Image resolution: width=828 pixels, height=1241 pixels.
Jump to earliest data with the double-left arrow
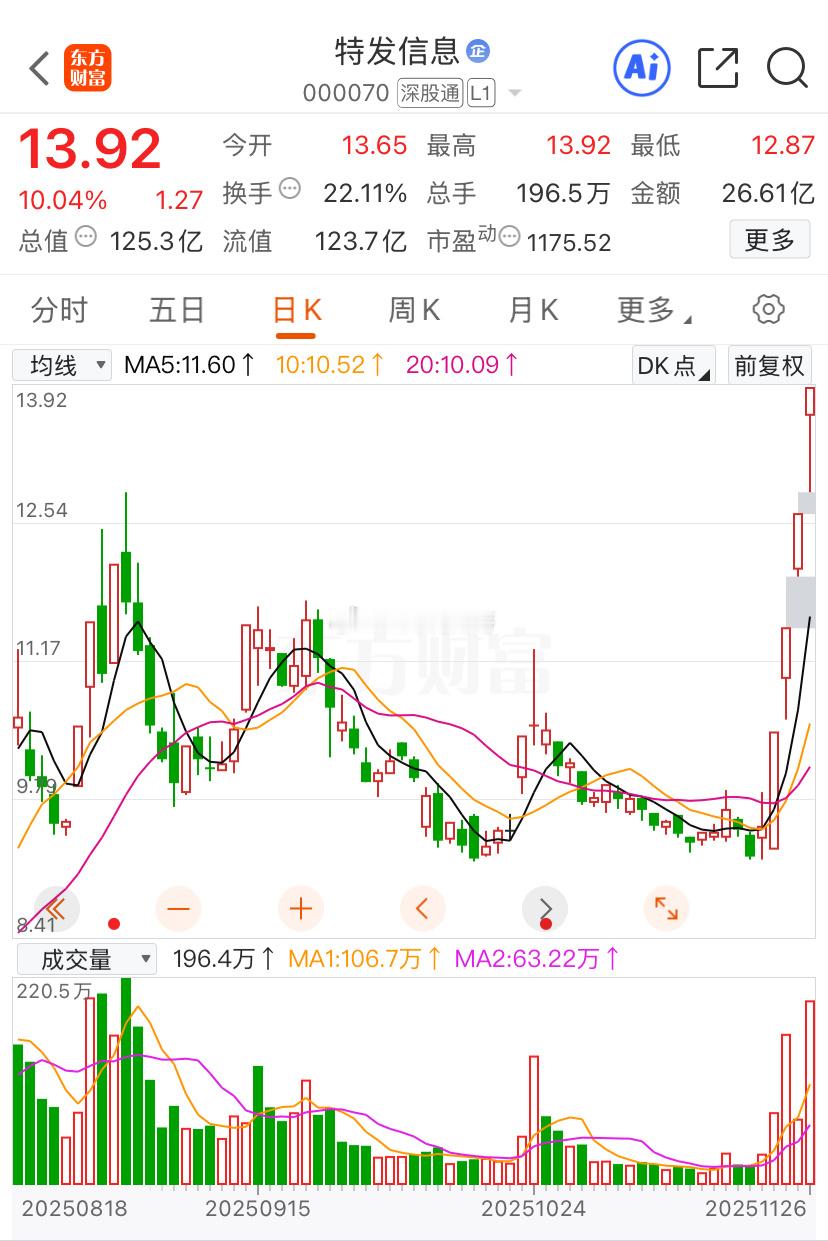pos(56,908)
